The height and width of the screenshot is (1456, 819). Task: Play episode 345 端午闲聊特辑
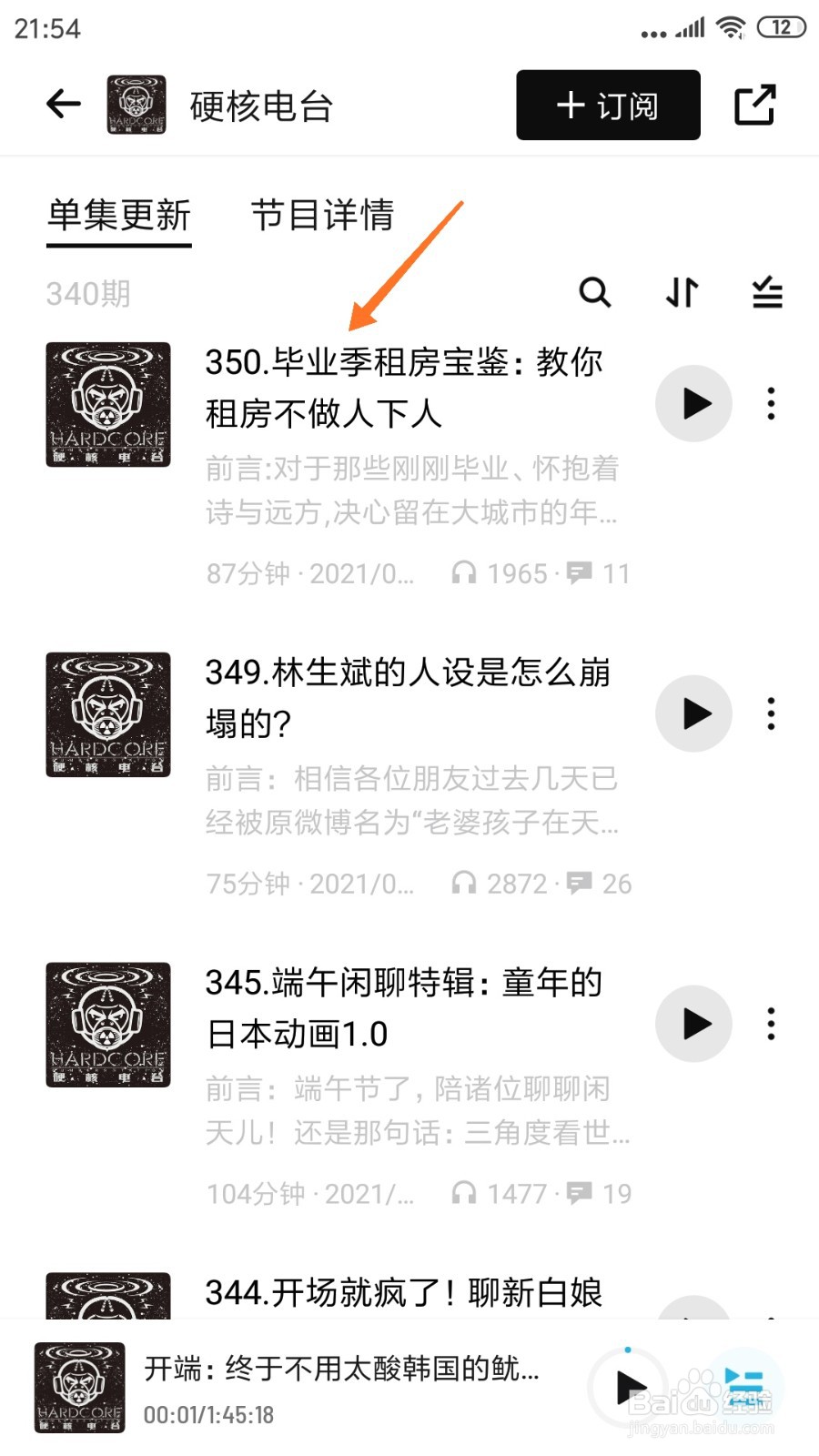(x=693, y=1024)
